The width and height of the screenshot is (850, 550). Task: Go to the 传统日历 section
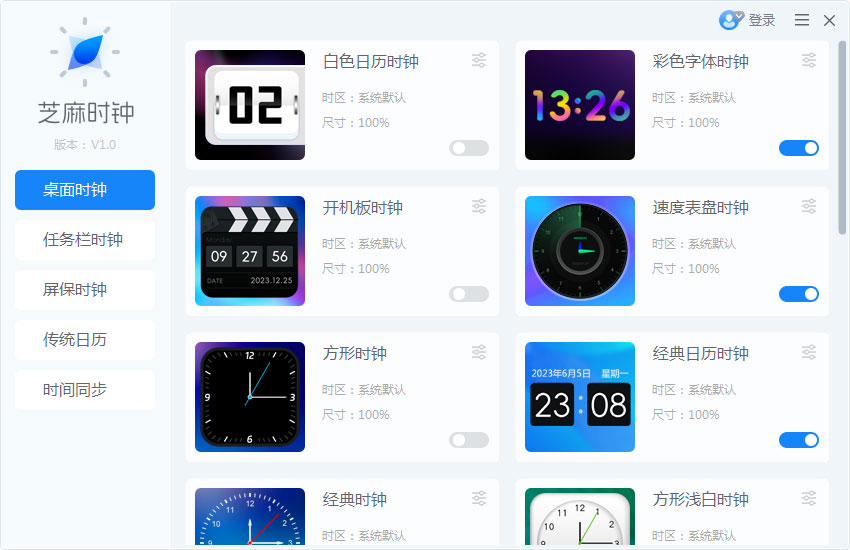point(85,340)
